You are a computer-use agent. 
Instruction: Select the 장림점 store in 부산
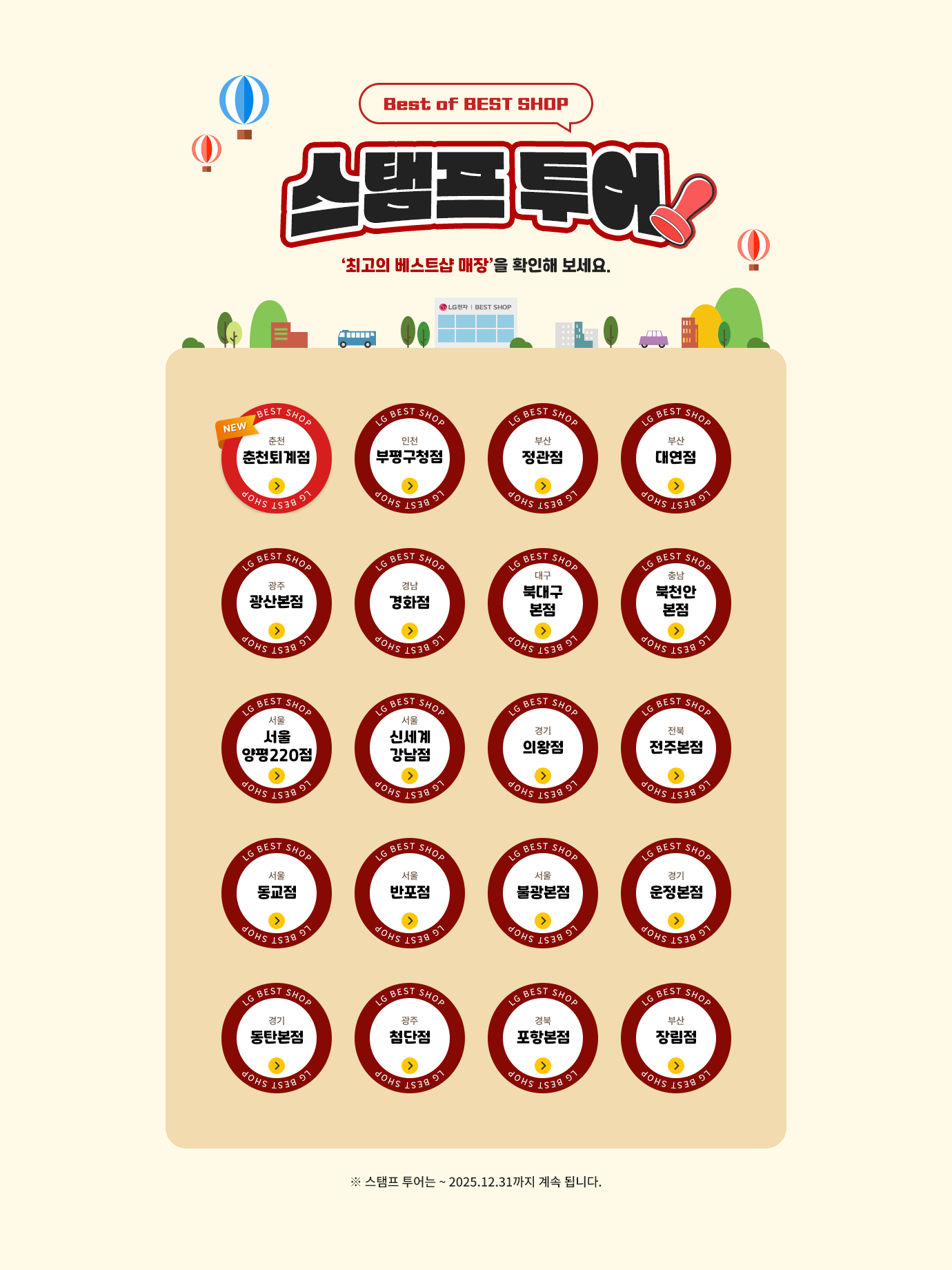click(676, 1038)
